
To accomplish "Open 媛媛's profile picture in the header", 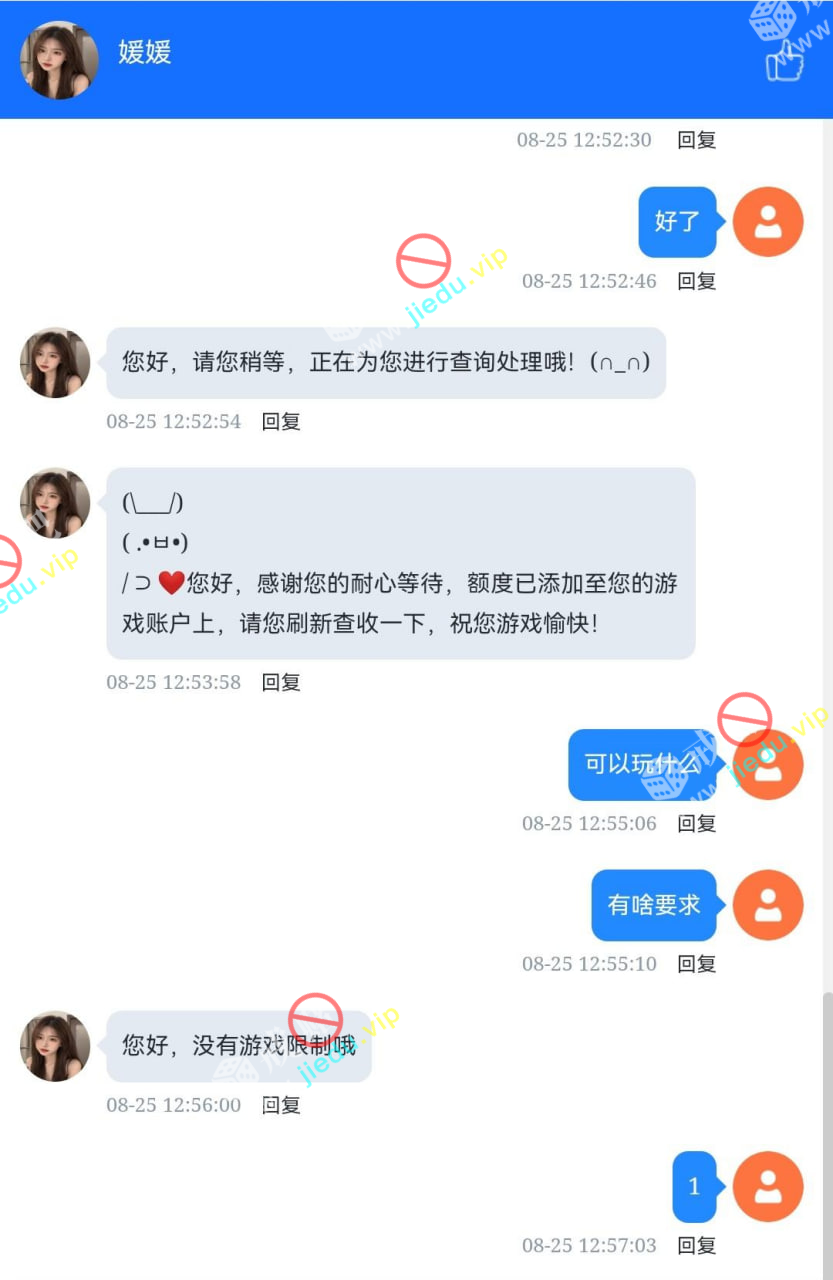I will tap(59, 60).
